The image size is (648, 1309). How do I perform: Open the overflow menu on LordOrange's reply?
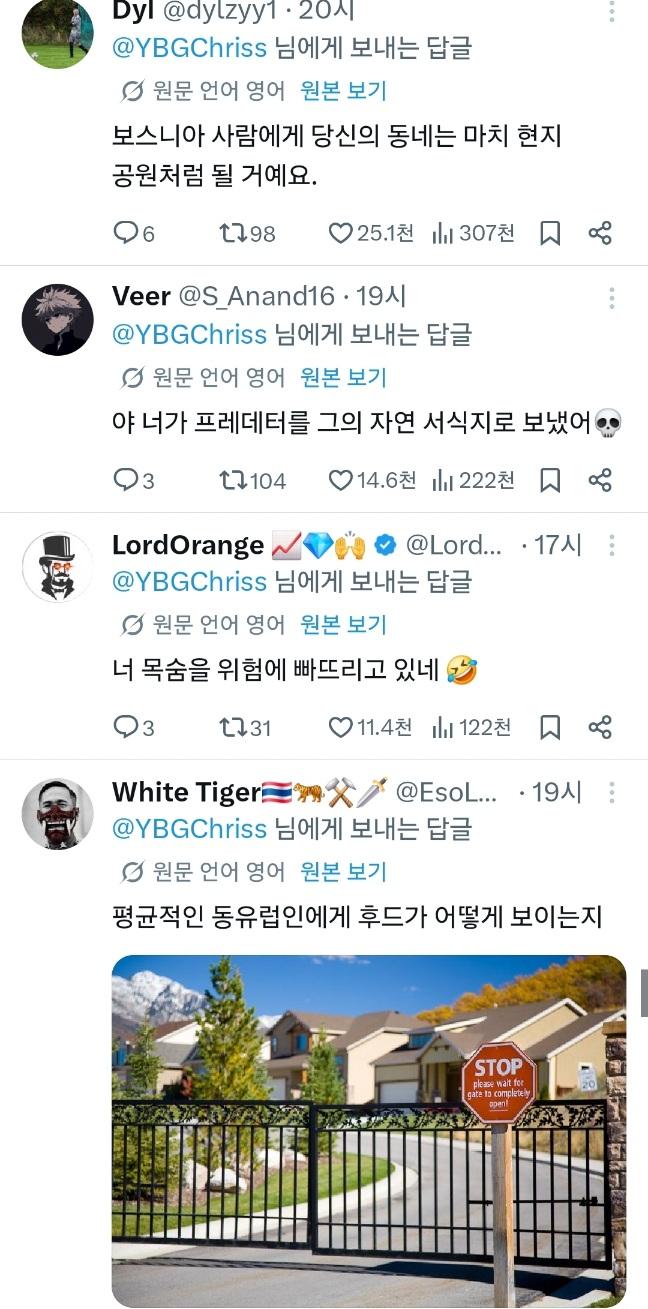coord(611,545)
